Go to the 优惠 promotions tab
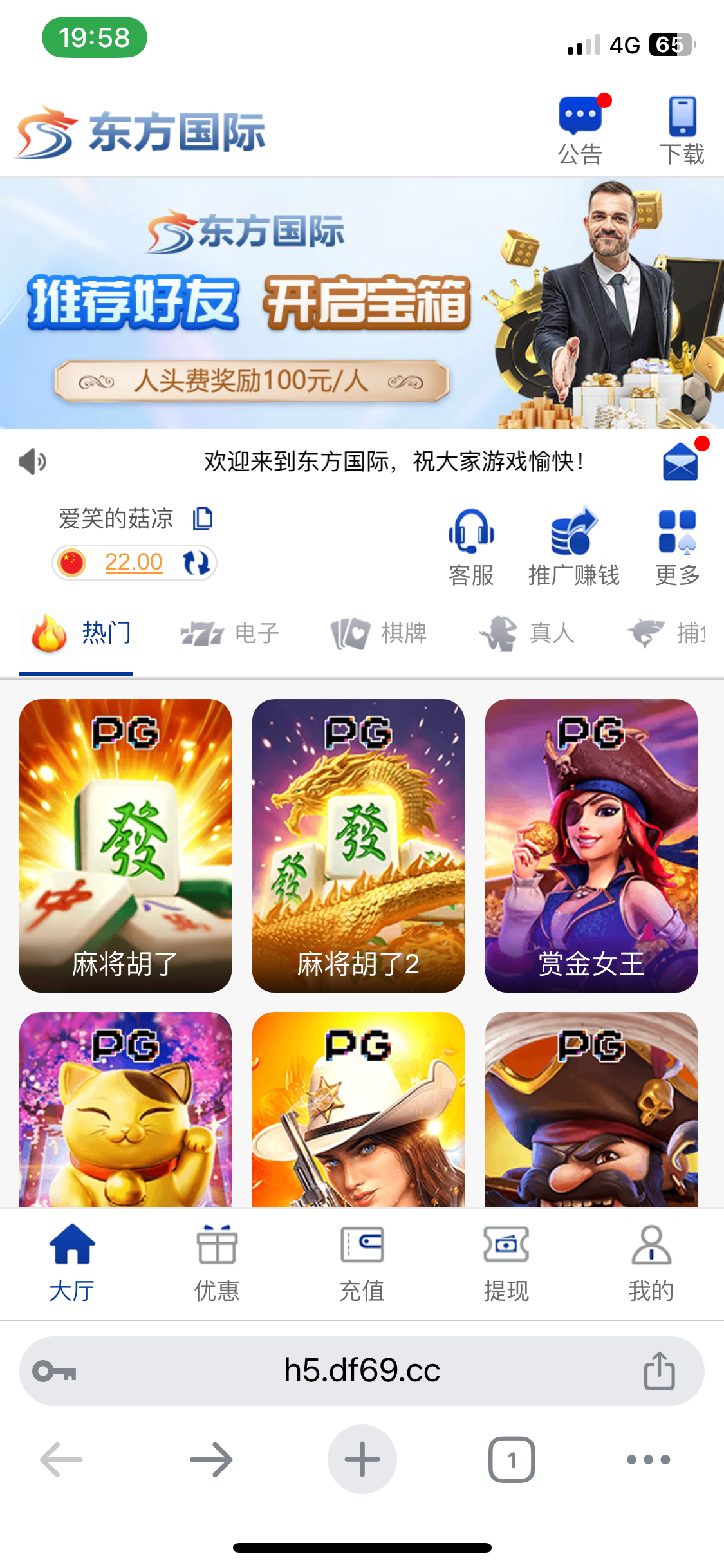Screen dimensions: 724x1568 tap(217, 1263)
